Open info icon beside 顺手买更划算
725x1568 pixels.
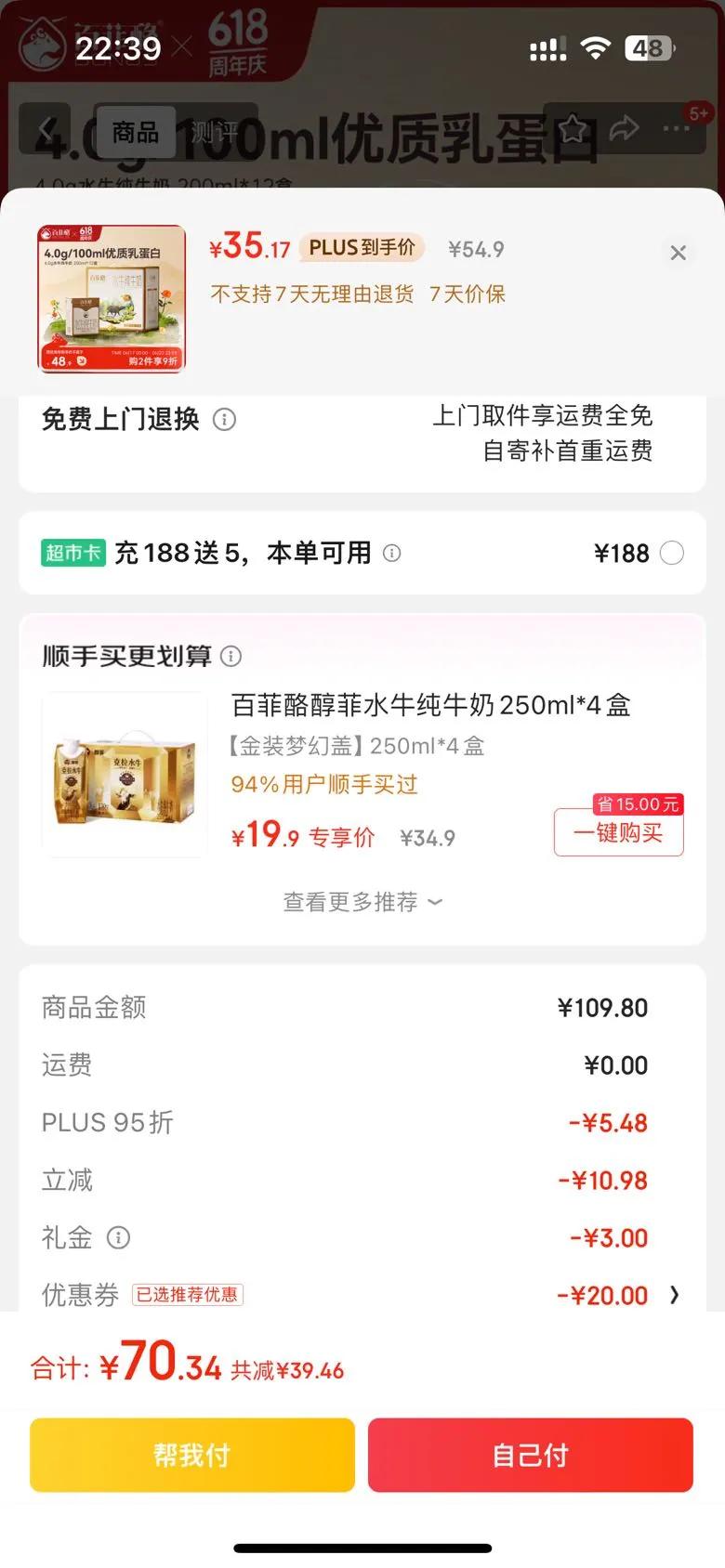(231, 657)
